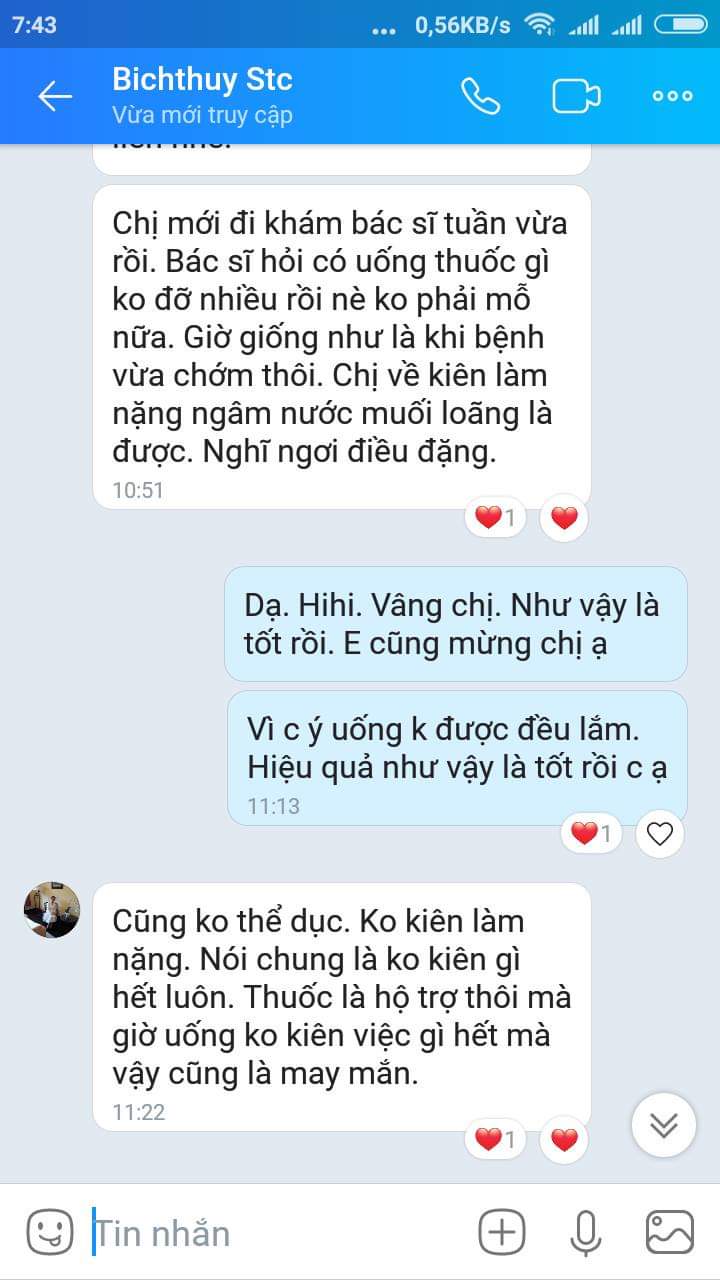Image resolution: width=720 pixels, height=1280 pixels.
Task: Open the emoji sticker picker
Action: 49,1232
